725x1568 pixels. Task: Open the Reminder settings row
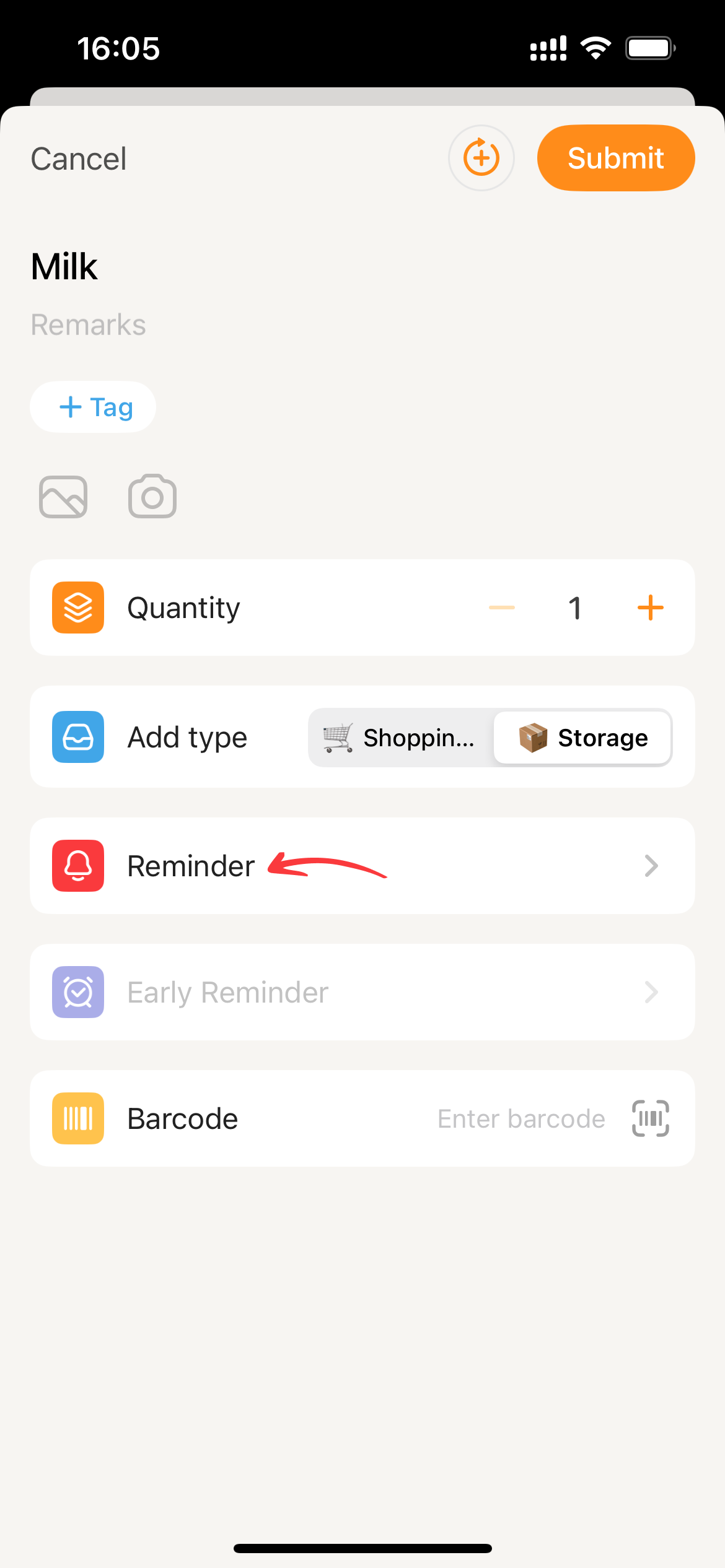362,866
